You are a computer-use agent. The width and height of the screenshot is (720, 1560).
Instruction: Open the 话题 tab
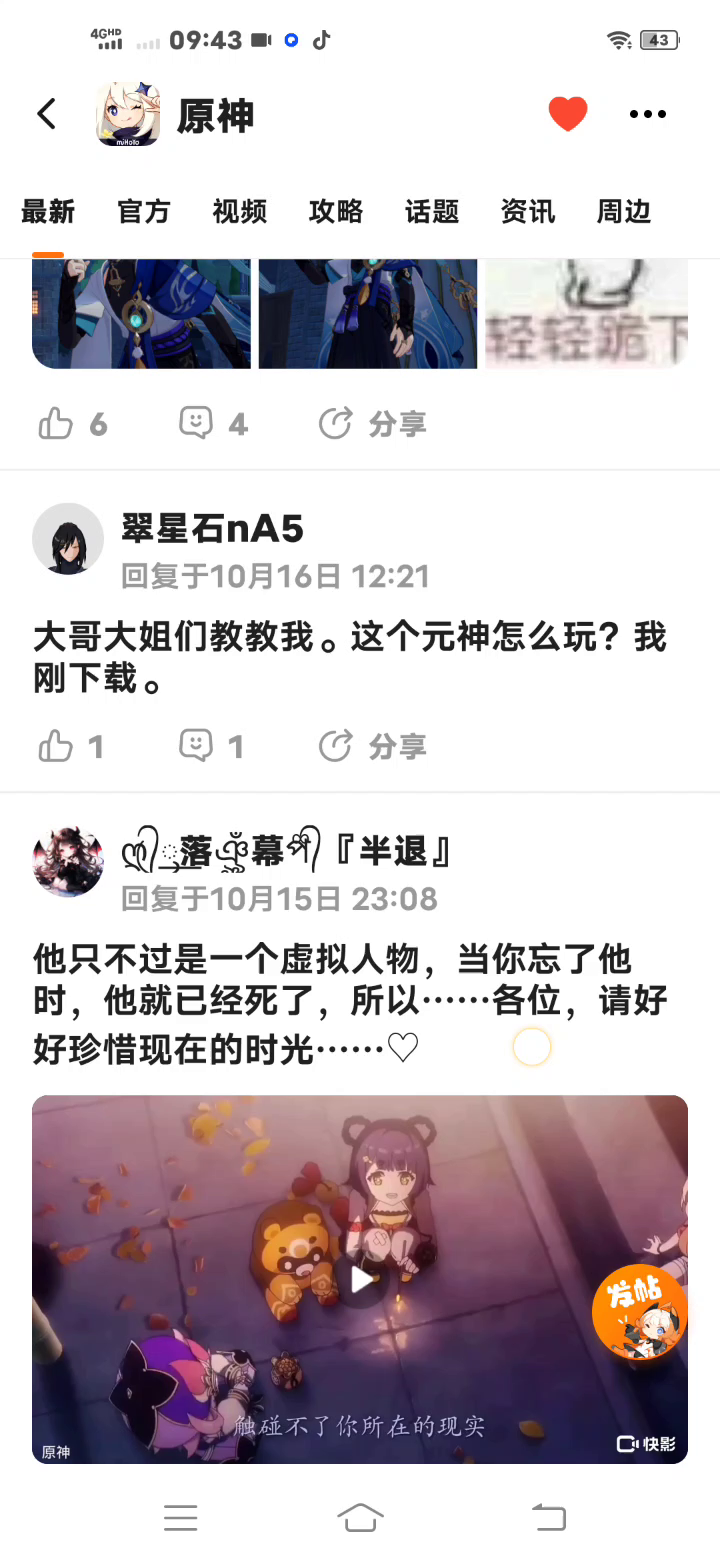432,212
